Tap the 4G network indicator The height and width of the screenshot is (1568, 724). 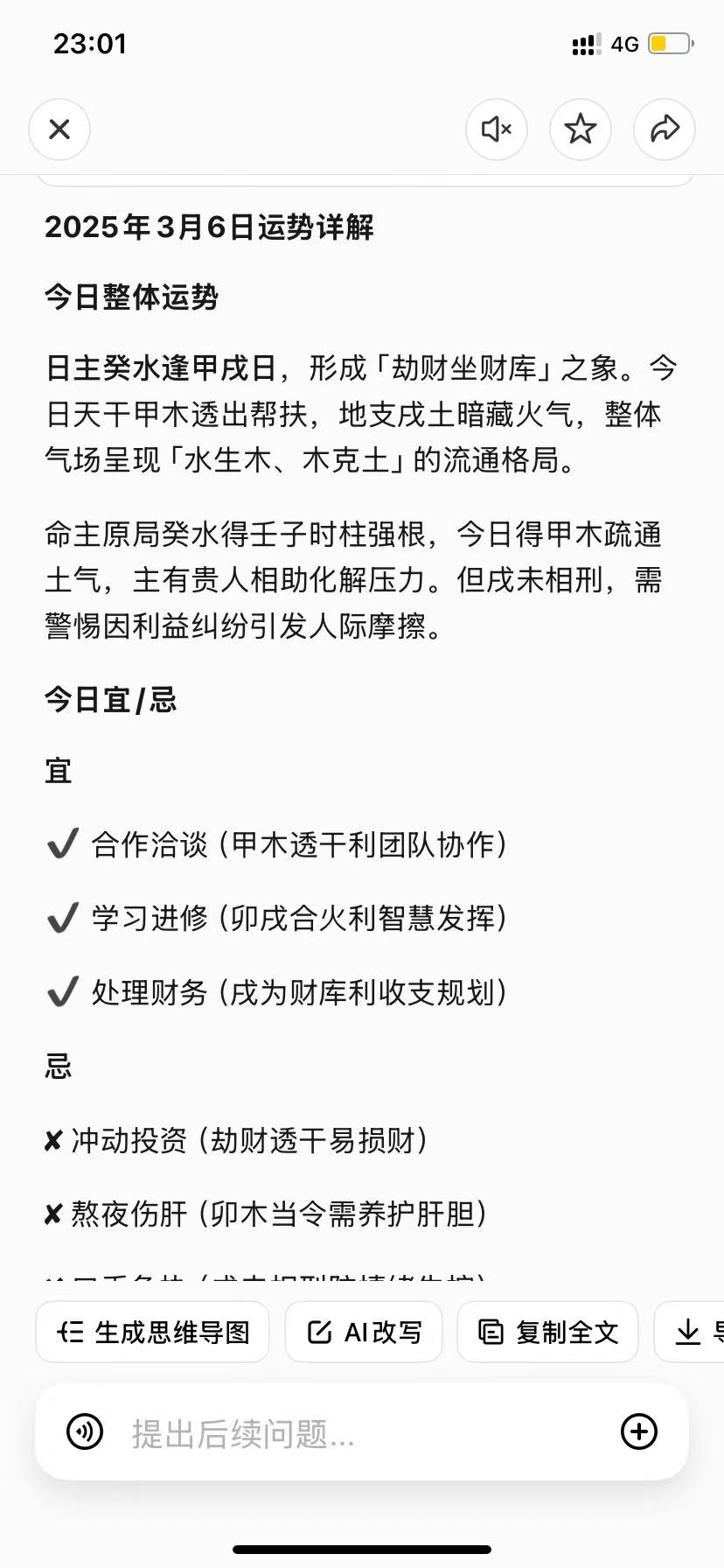click(x=623, y=44)
